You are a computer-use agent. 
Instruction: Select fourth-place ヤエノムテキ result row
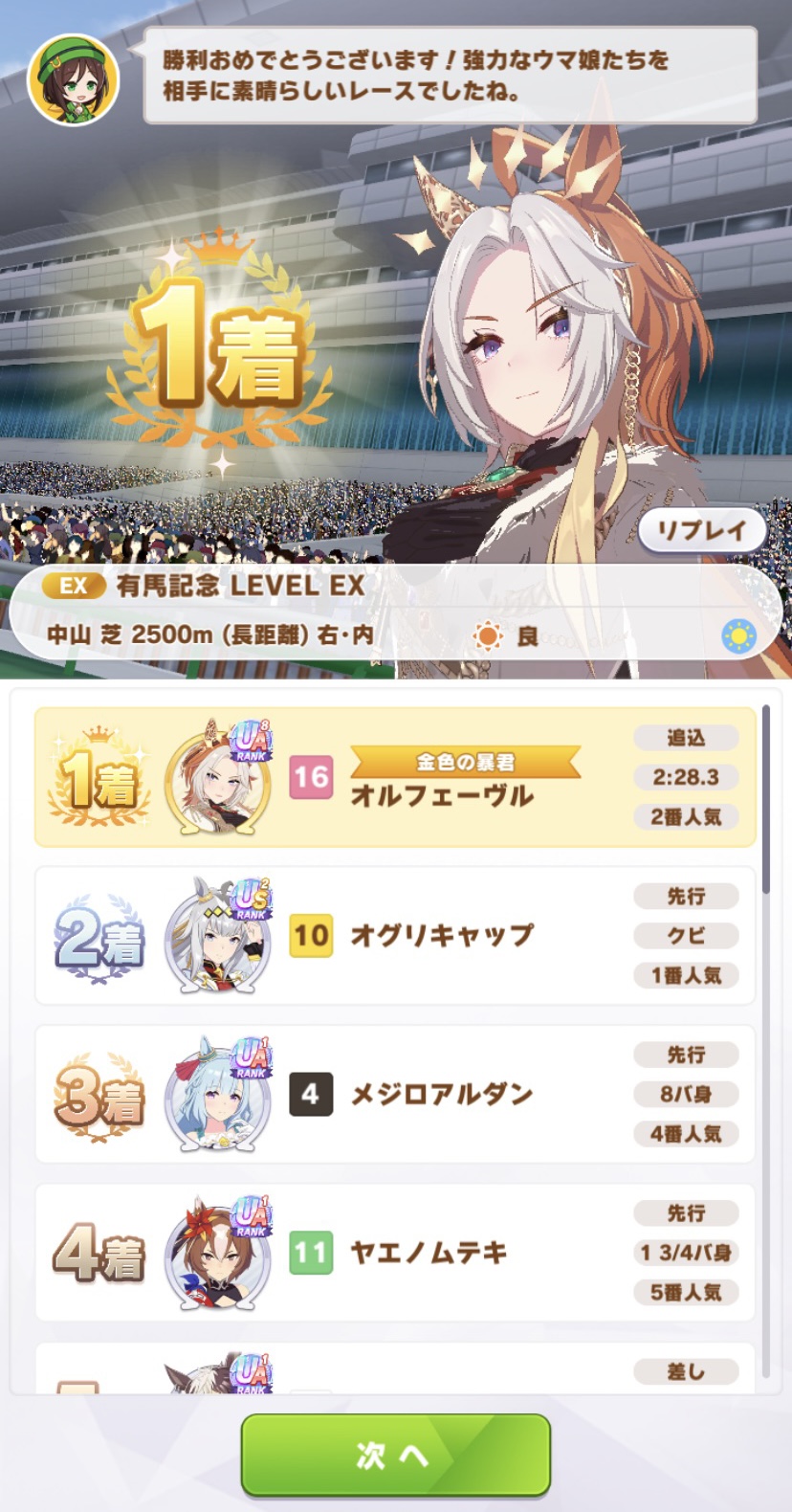pyautogui.click(x=394, y=1253)
